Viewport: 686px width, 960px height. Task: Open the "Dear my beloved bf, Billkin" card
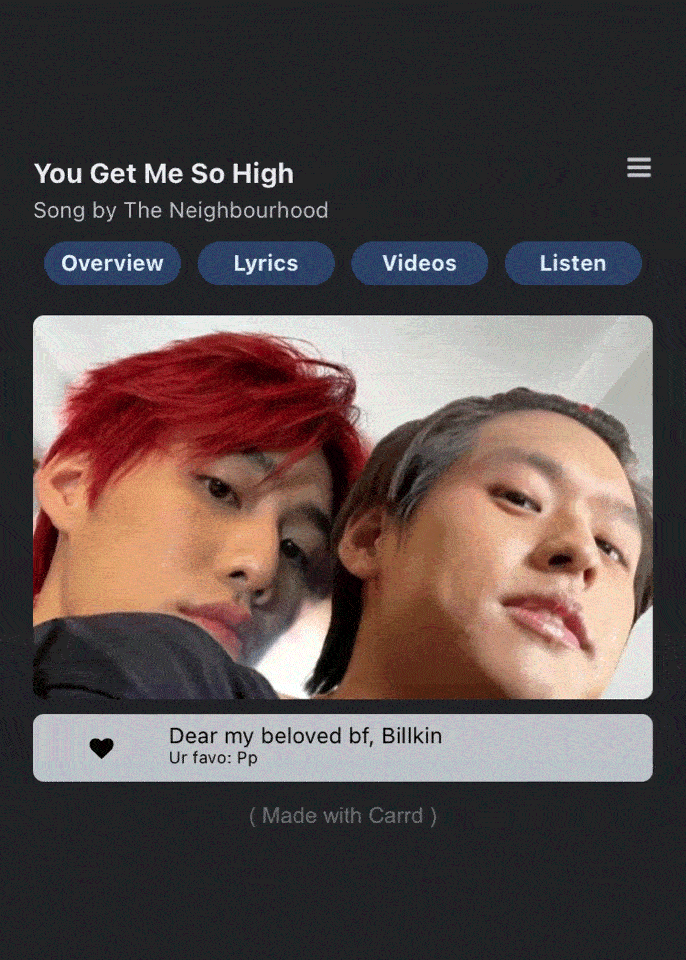(x=343, y=747)
